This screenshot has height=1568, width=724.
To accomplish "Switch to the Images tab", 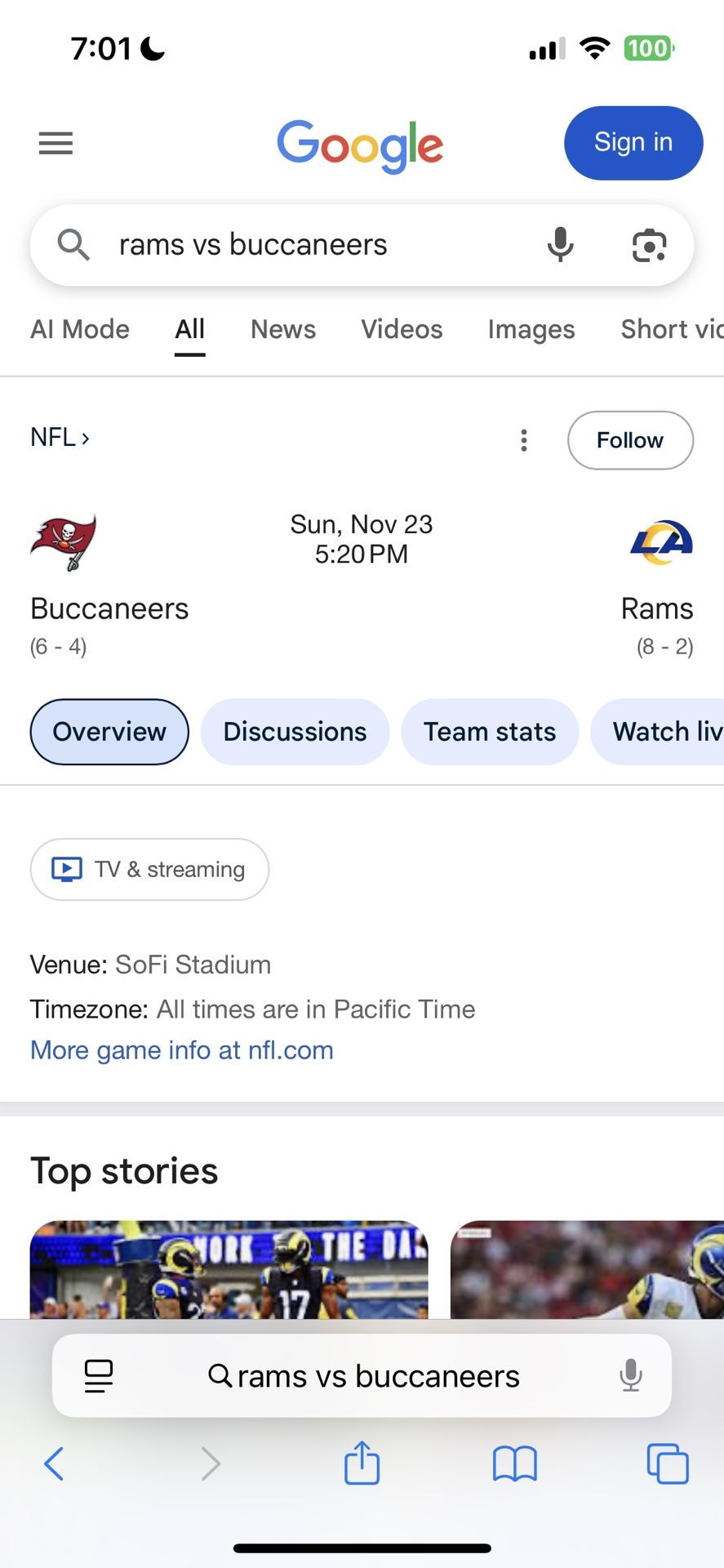I will point(531,329).
